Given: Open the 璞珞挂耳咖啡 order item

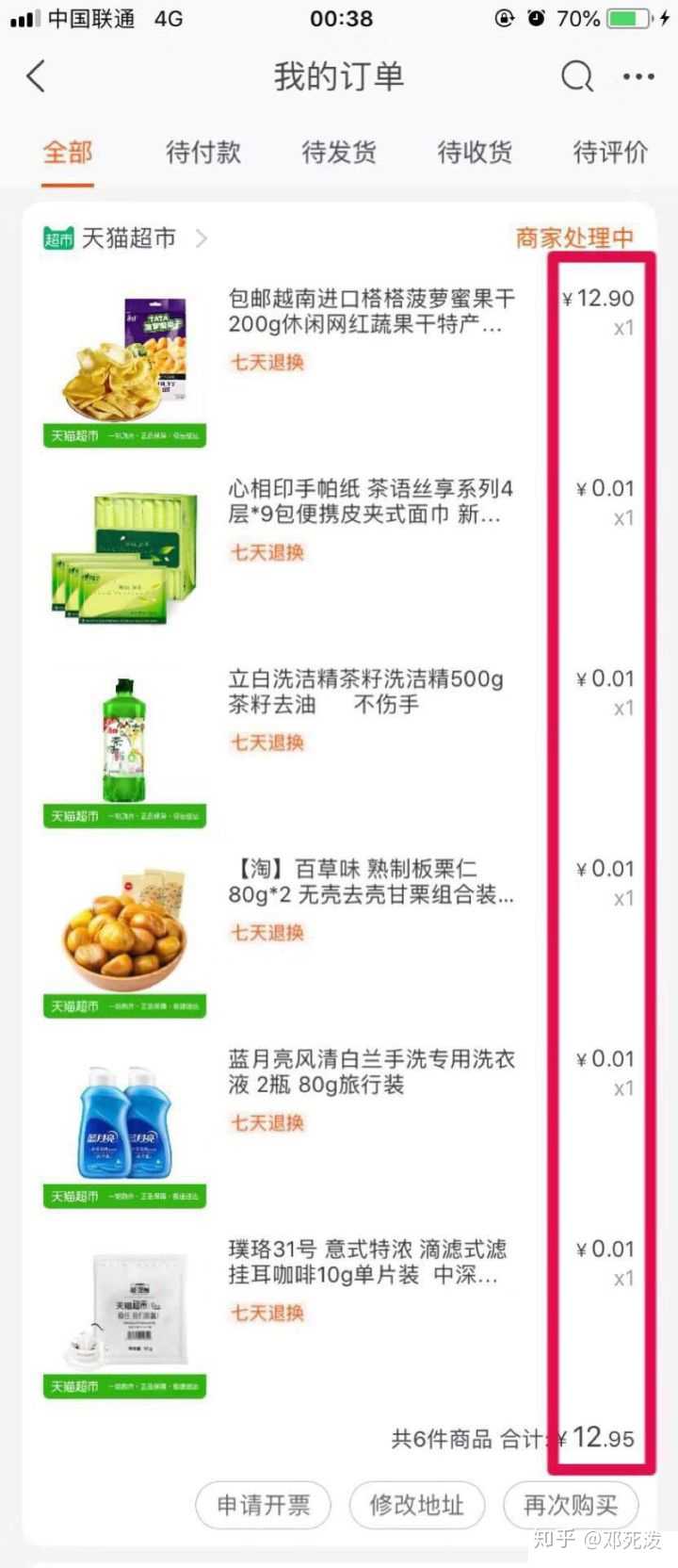Looking at the screenshot, I should [x=367, y=1262].
